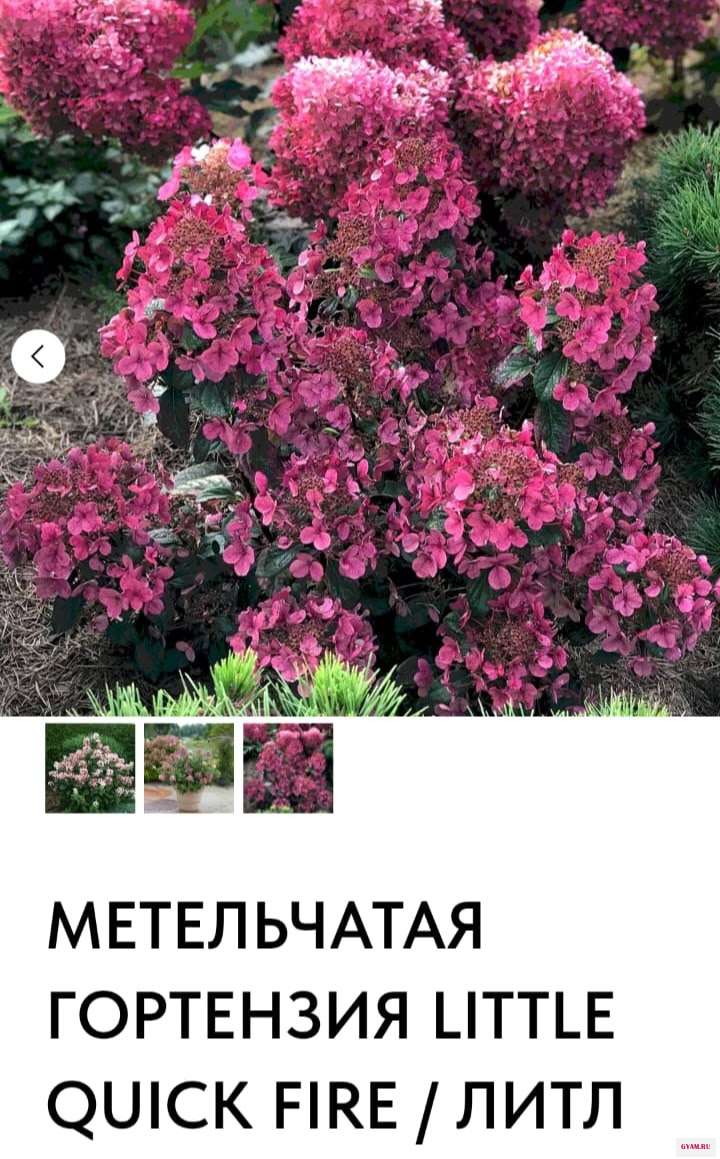The height and width of the screenshot is (1159, 720).
Task: Select the third thumbnail with deep pink blooms
Action: point(288,768)
